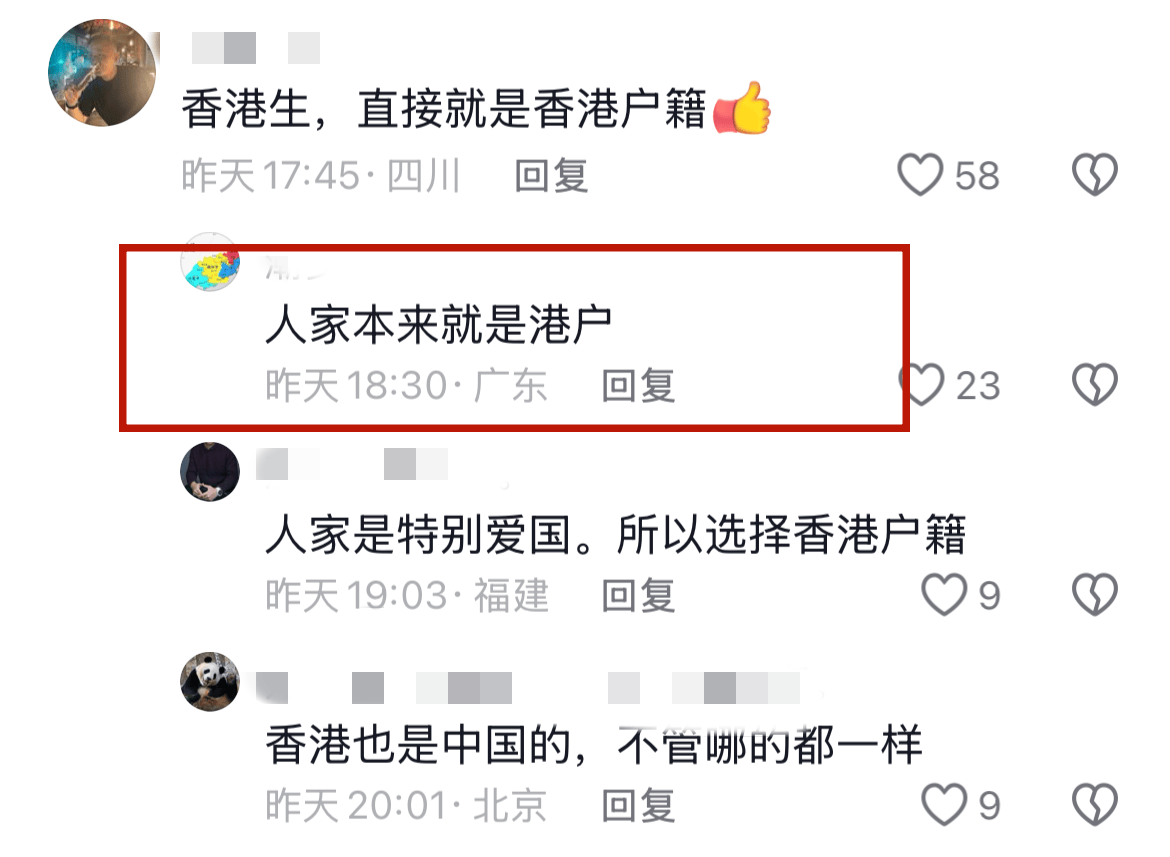The height and width of the screenshot is (857, 1170).
Task: Like the comment "香港生，直接就是香港户籍"
Action: point(920,176)
